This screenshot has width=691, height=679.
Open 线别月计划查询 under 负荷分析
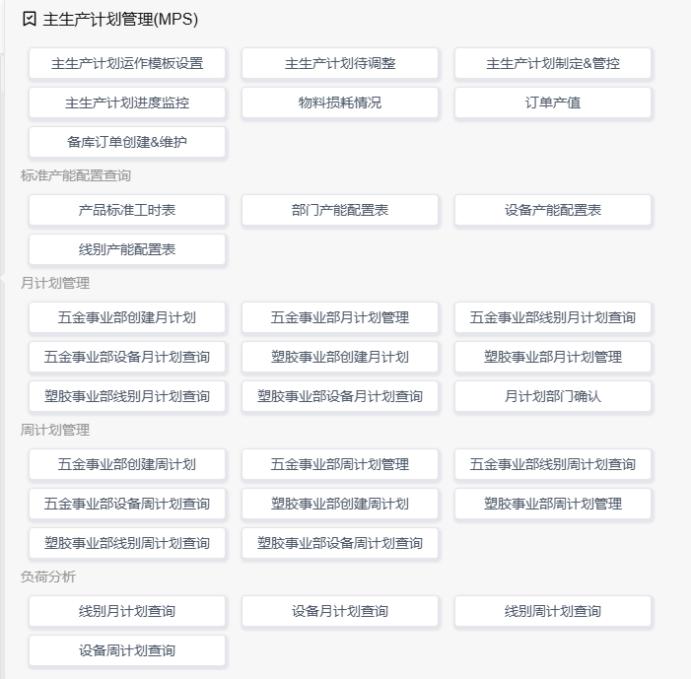pos(127,611)
